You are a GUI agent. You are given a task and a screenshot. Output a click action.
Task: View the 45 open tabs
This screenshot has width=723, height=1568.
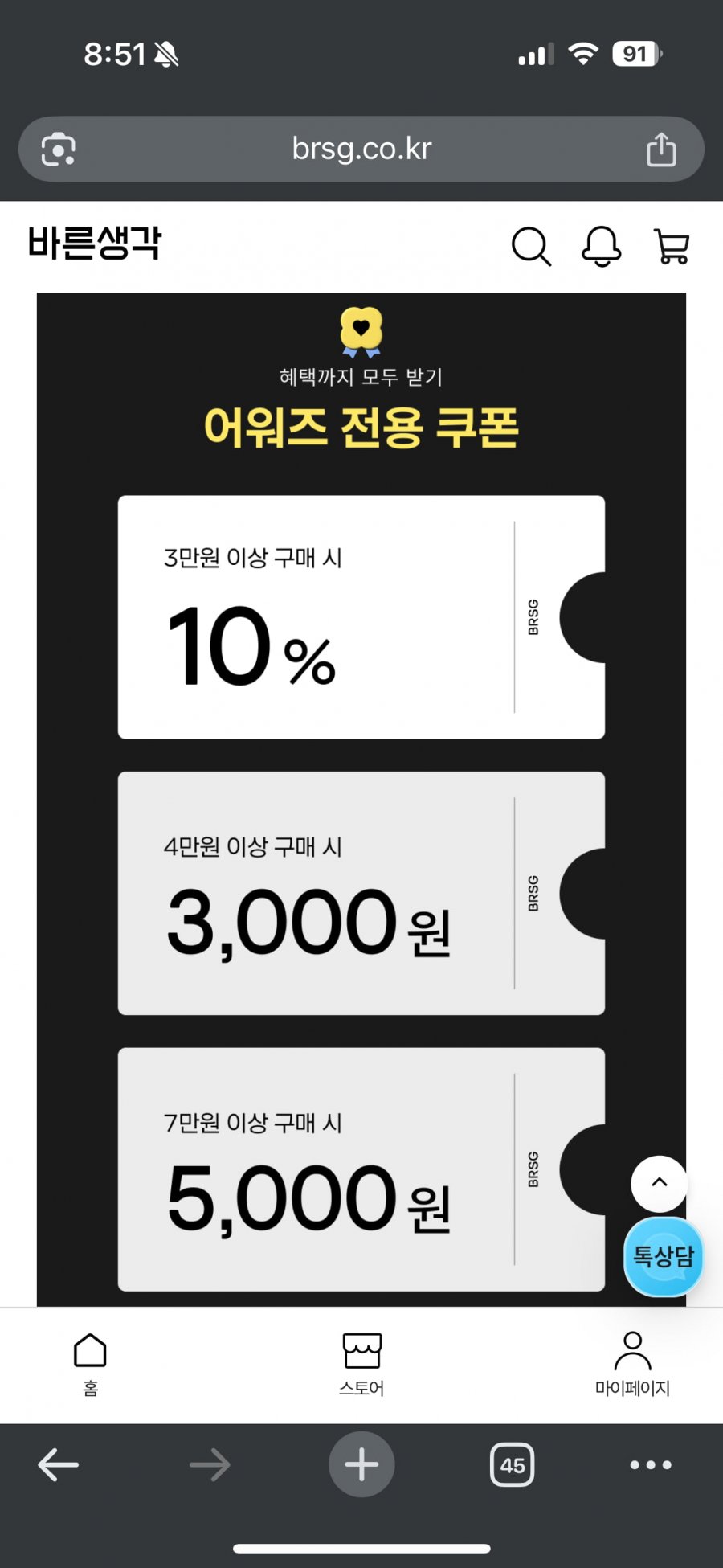tap(513, 1464)
